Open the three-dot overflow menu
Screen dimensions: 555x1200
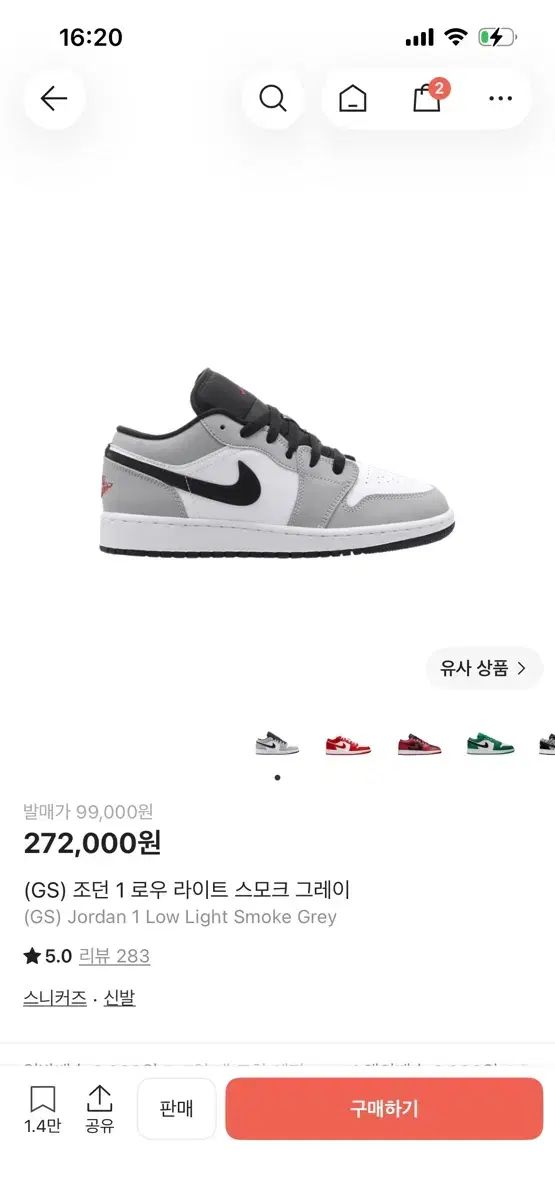500,98
